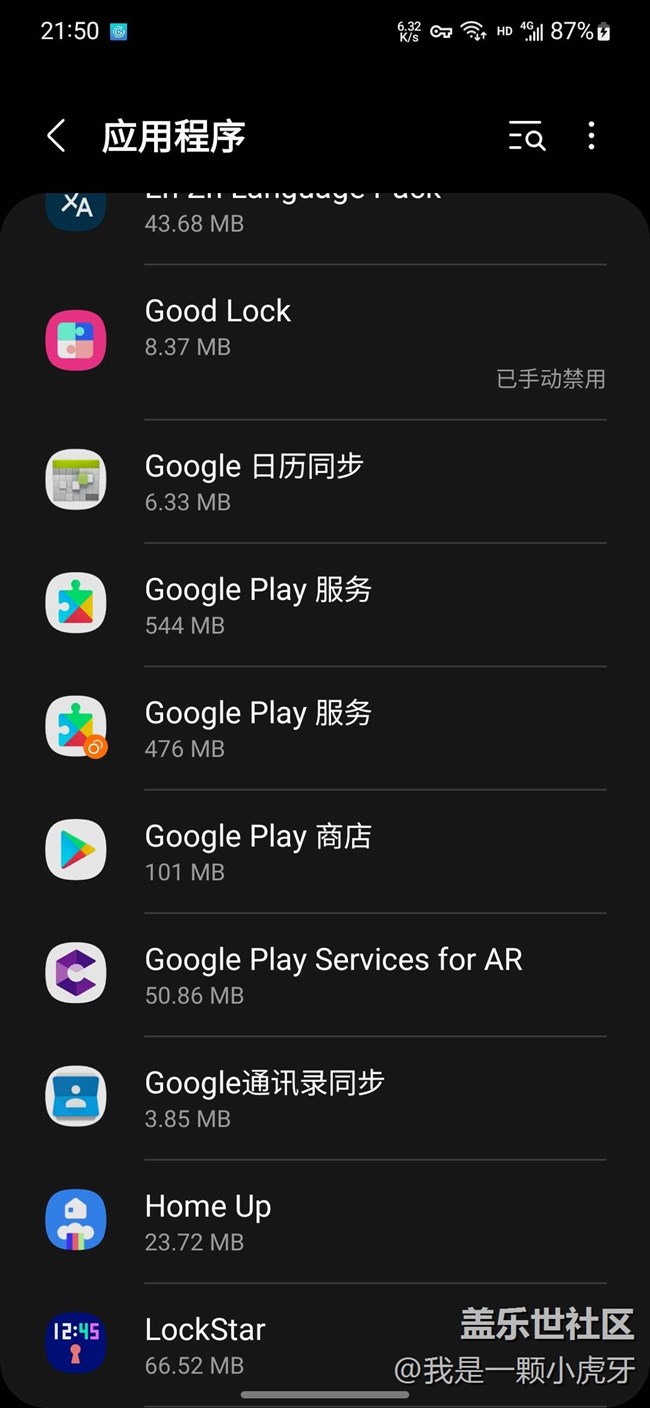This screenshot has height=1408, width=650.
Task: Open Google Play 服务 sized 544 MB
Action: [325, 604]
